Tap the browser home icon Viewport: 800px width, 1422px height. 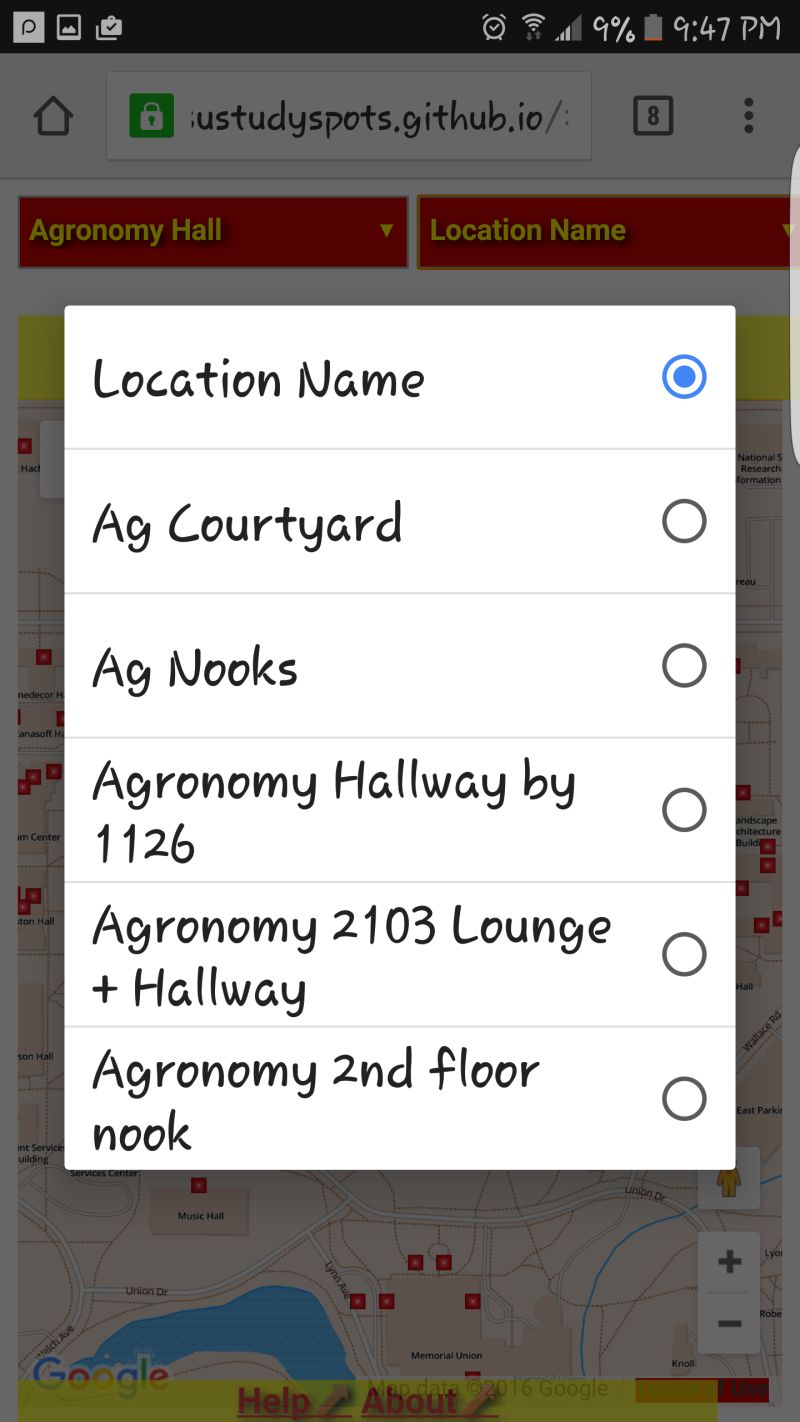tap(52, 114)
